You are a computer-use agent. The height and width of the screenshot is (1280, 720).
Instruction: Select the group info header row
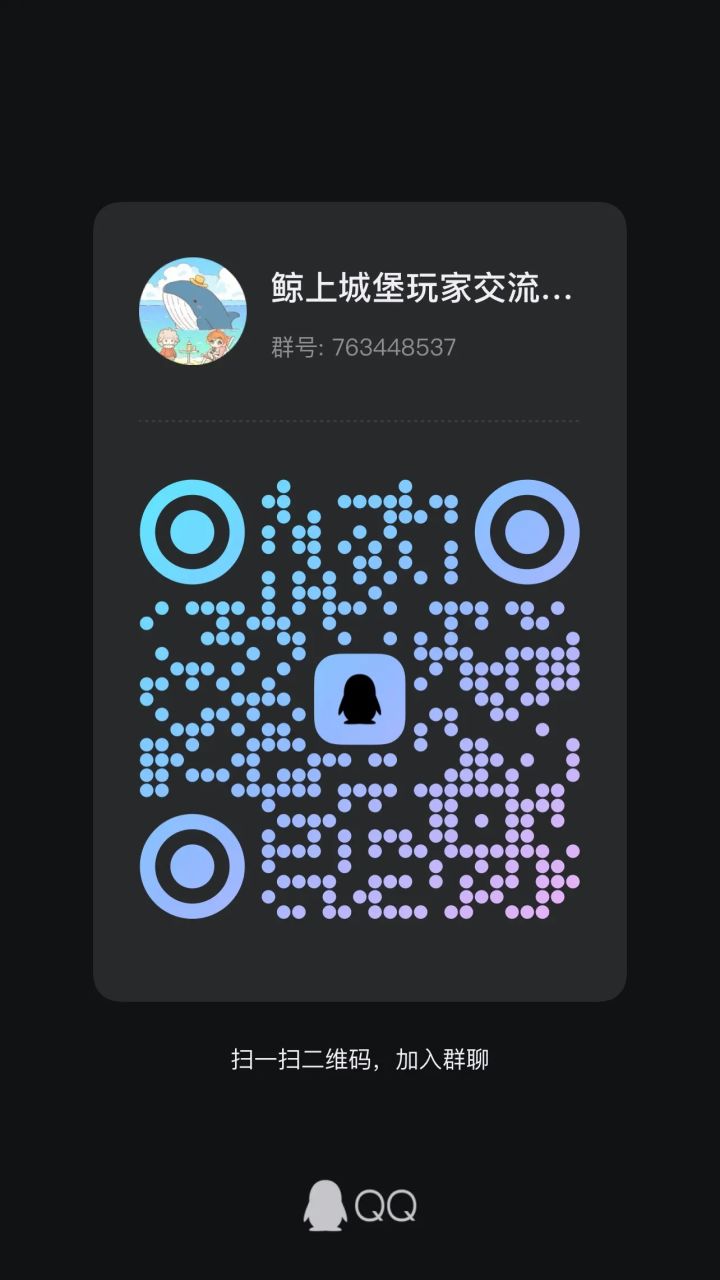point(360,310)
